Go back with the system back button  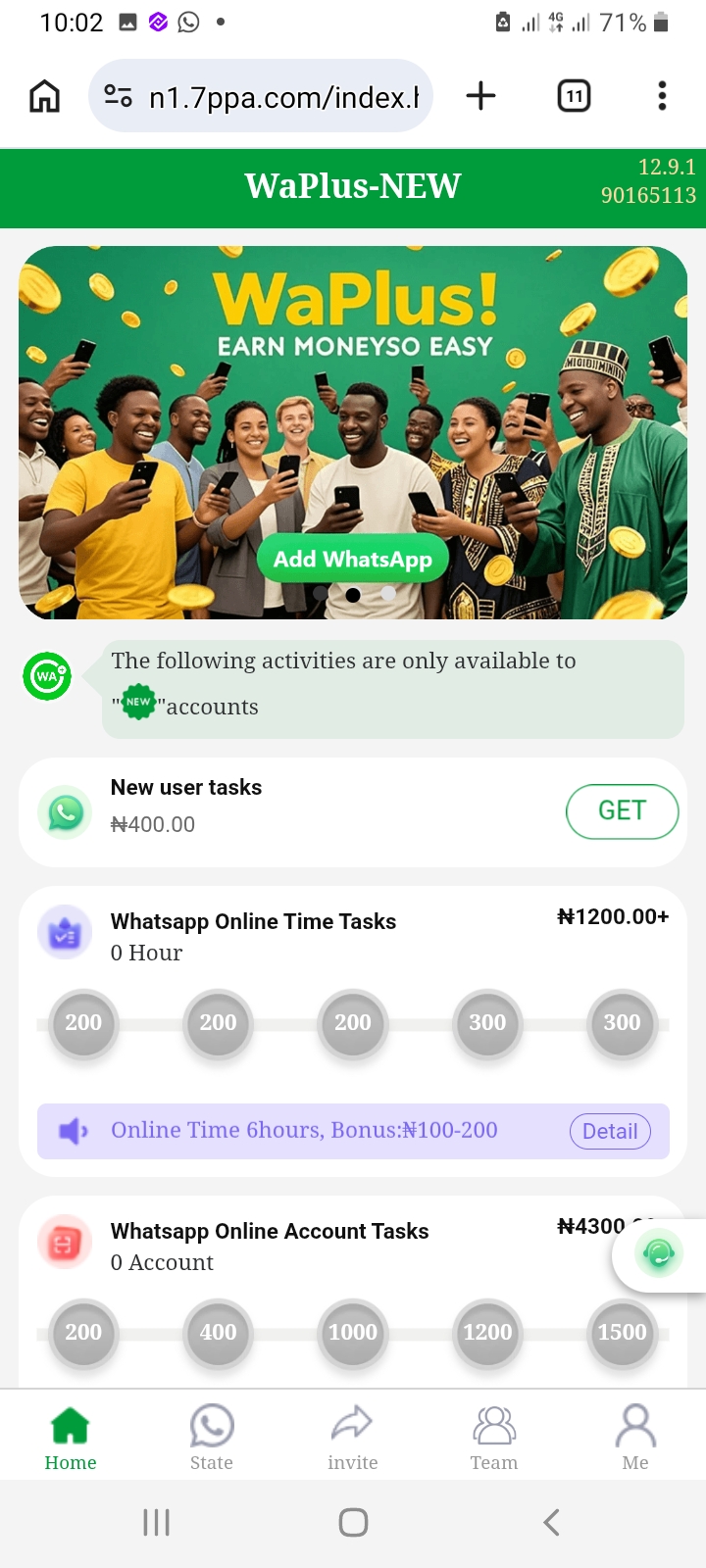pyautogui.click(x=551, y=1522)
